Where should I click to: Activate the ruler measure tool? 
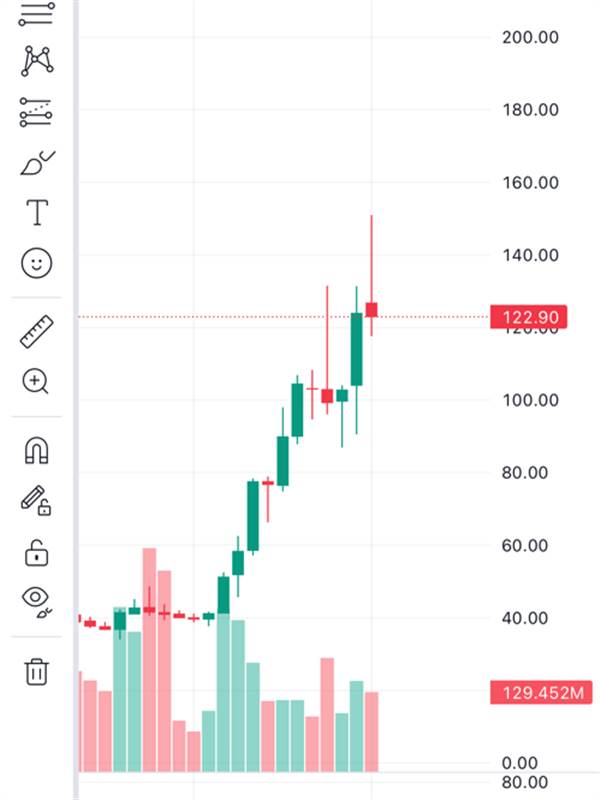pos(37,332)
